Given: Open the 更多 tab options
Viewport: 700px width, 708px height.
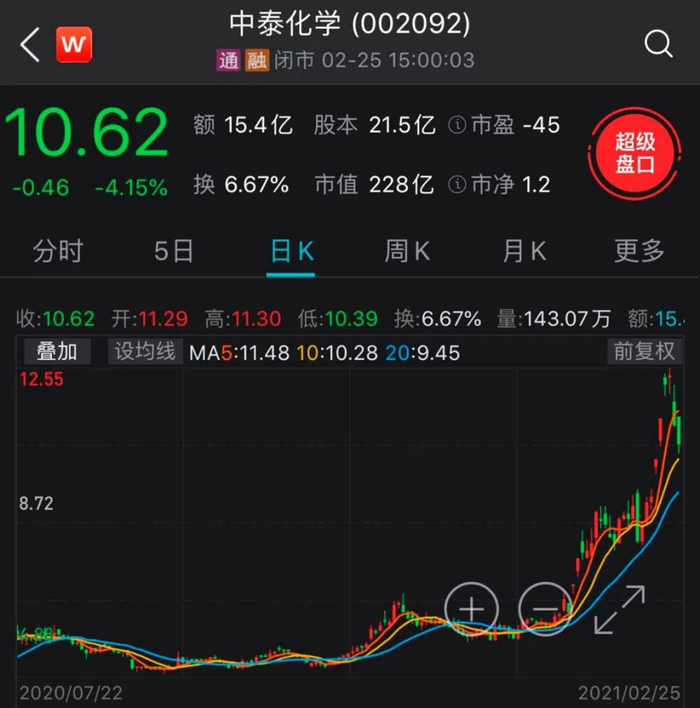Looking at the screenshot, I should pos(640,251).
